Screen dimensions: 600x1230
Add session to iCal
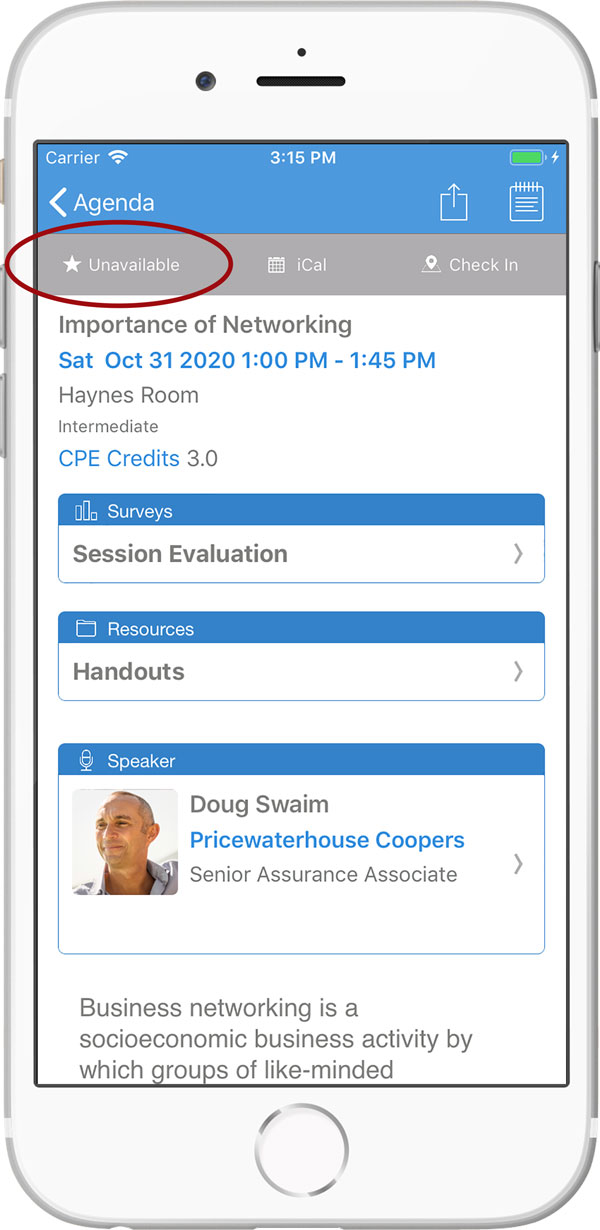(297, 265)
